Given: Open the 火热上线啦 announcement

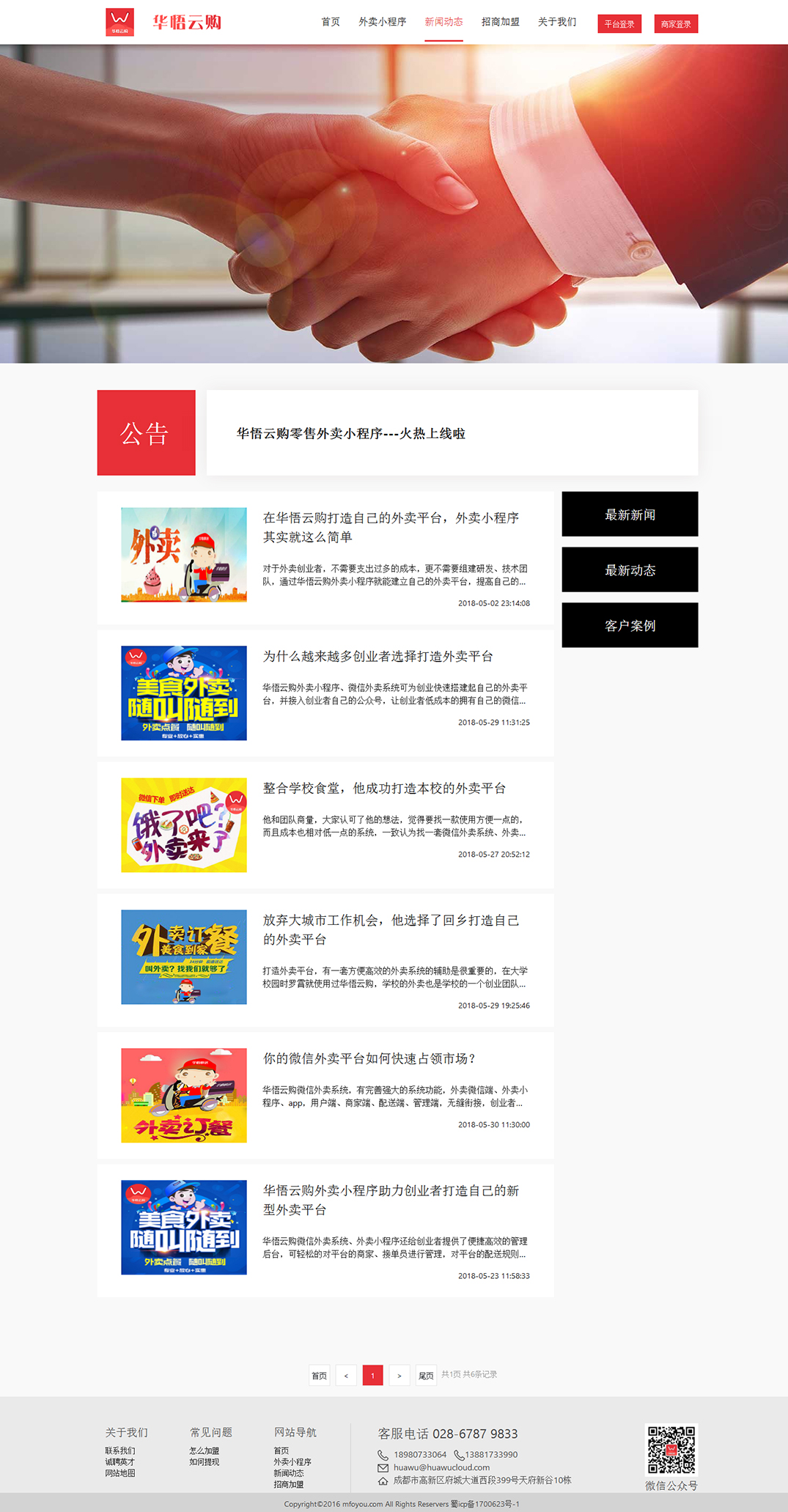Looking at the screenshot, I should [350, 433].
